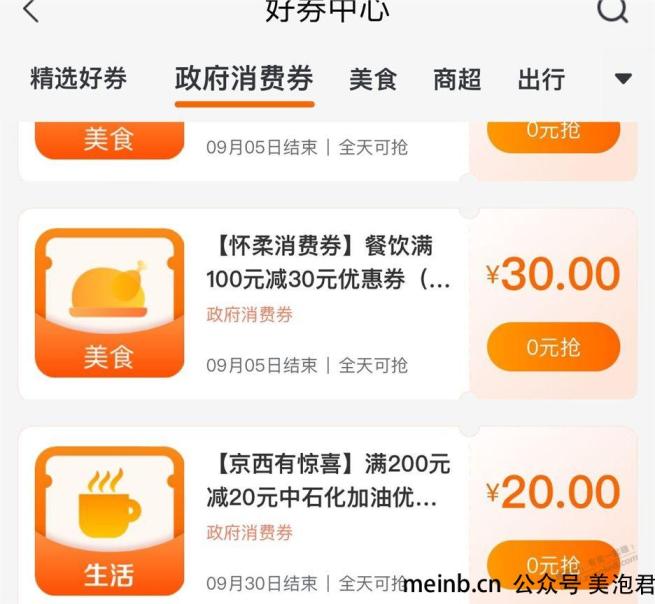Tap 0元抢 on the top 美食 coupon

point(553,132)
